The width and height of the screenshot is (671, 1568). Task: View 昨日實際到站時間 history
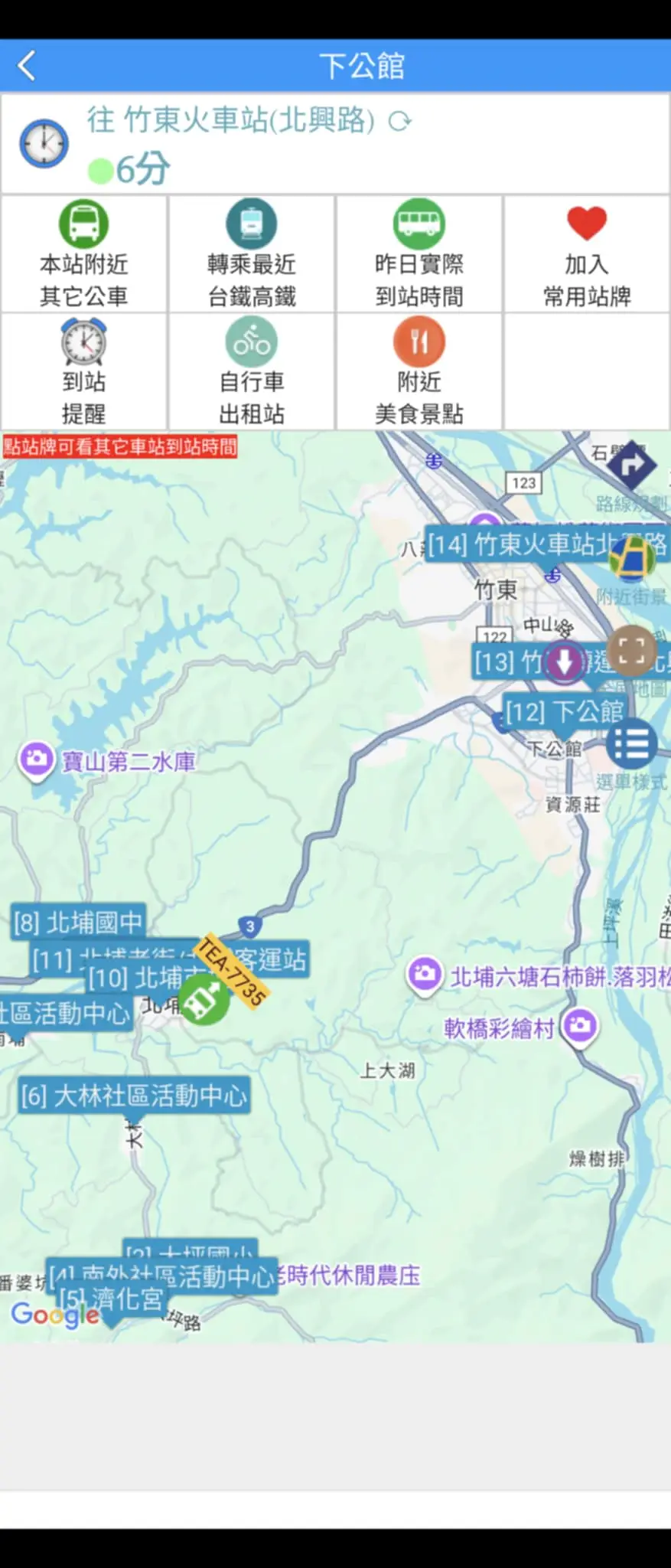[x=419, y=254]
